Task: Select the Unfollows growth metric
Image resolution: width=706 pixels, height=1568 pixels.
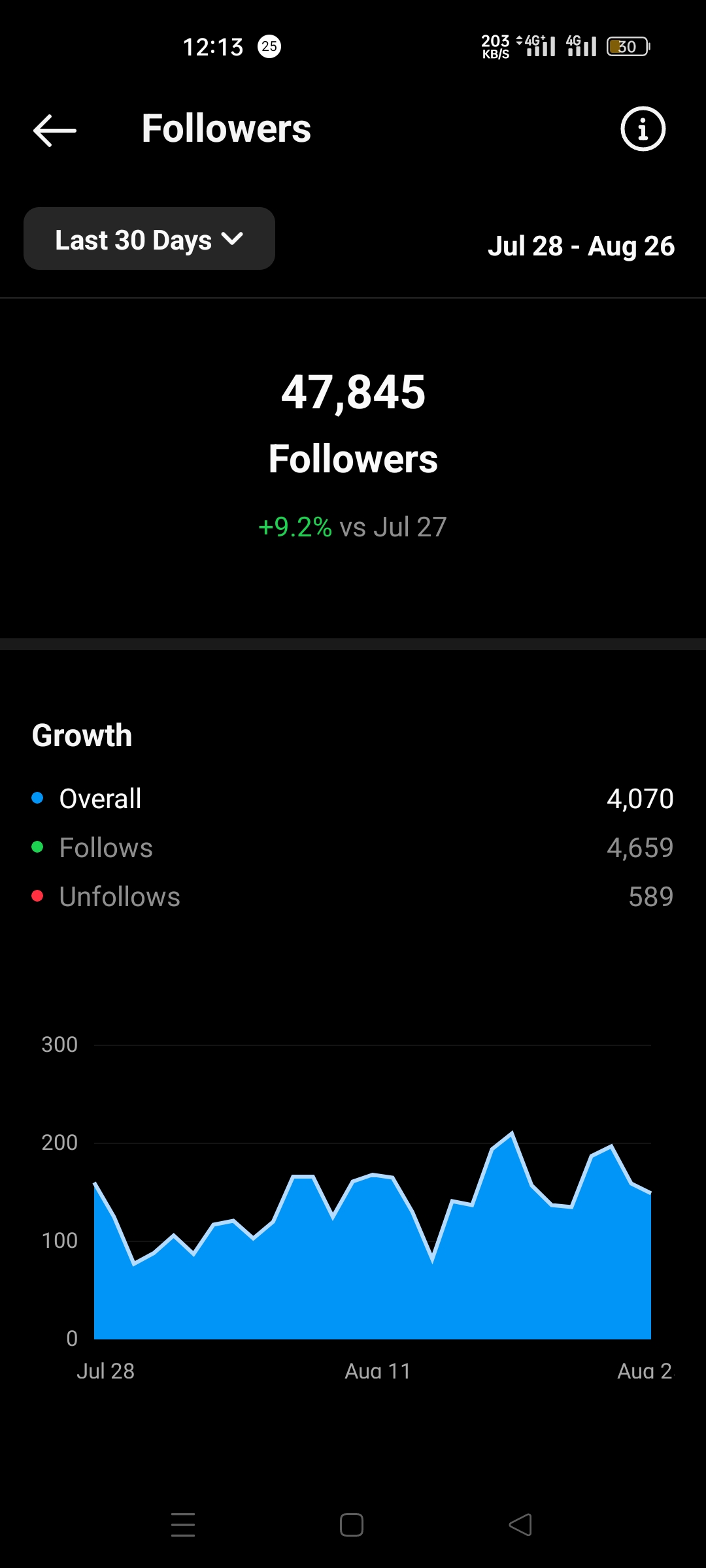Action: coord(353,896)
